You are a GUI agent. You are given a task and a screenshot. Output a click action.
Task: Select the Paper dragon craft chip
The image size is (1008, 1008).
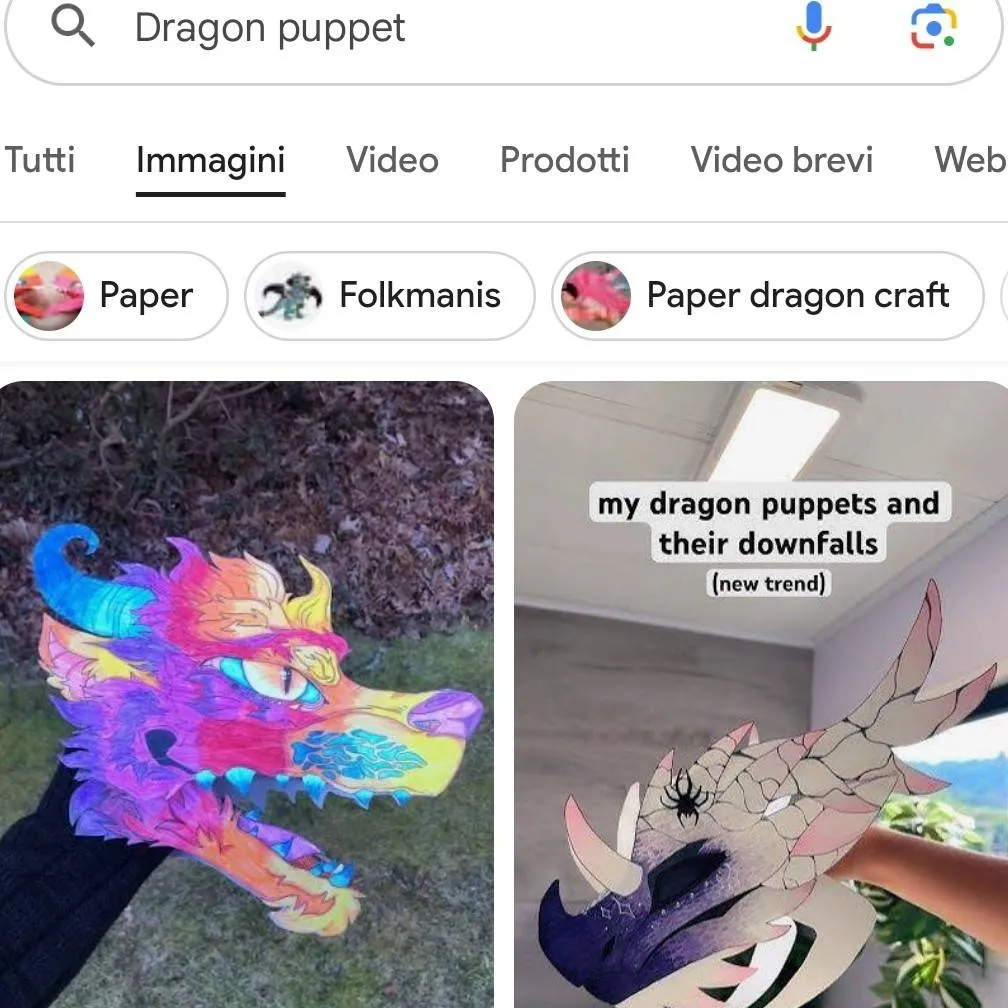768,296
